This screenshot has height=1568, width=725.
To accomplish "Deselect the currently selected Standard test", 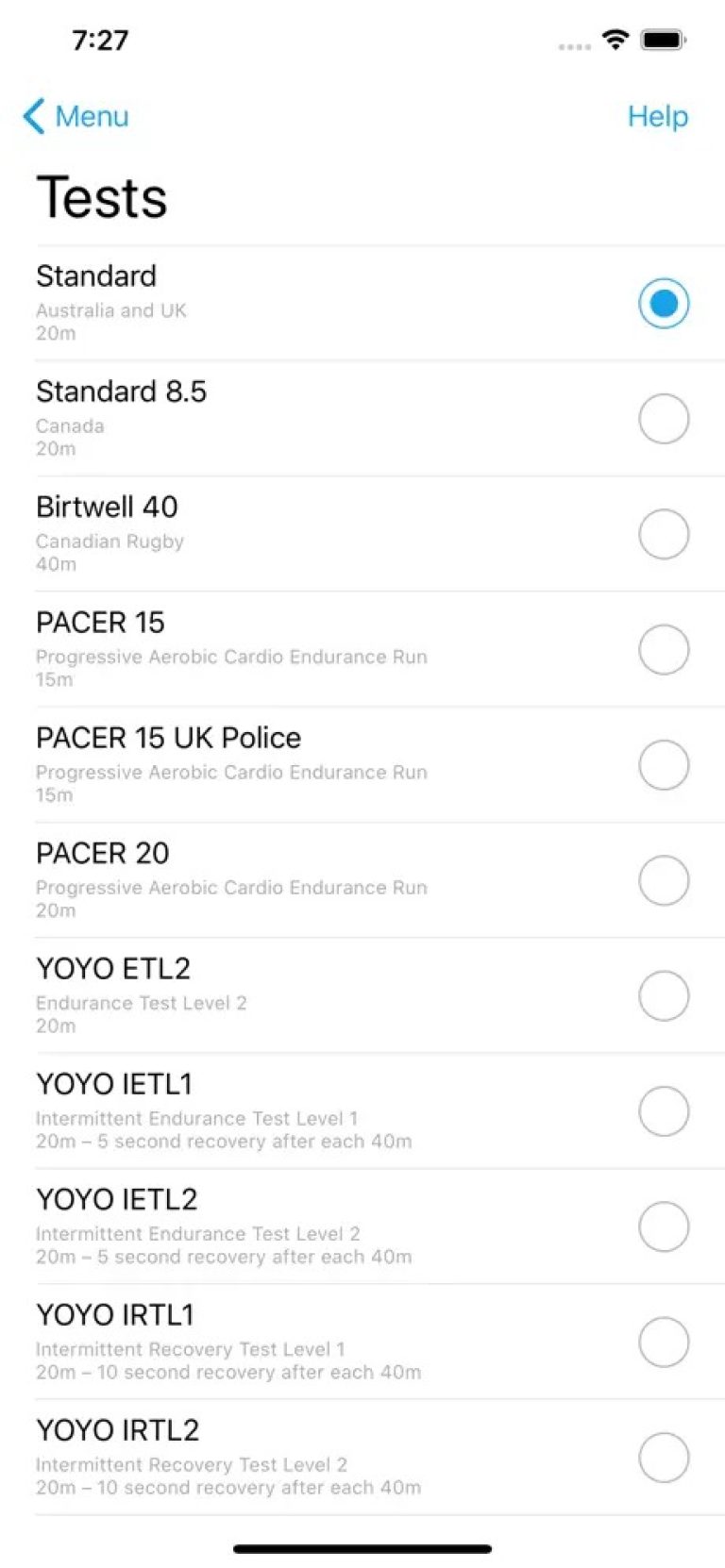I will [x=664, y=303].
